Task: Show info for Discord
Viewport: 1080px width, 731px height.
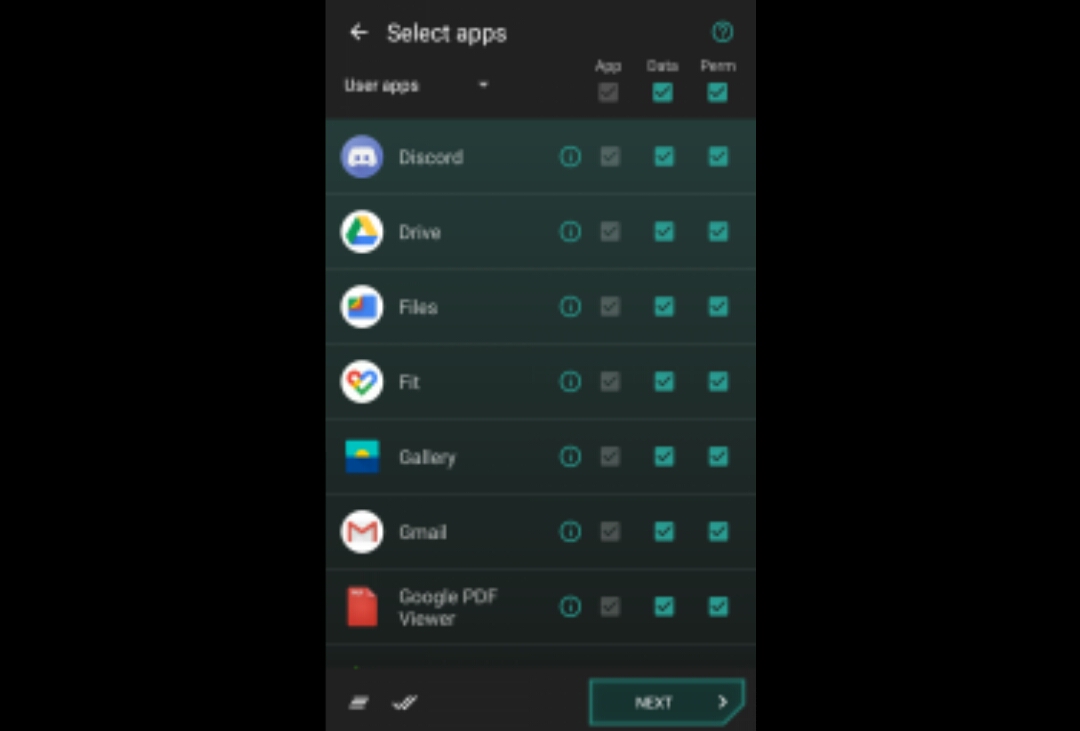Action: [x=570, y=157]
